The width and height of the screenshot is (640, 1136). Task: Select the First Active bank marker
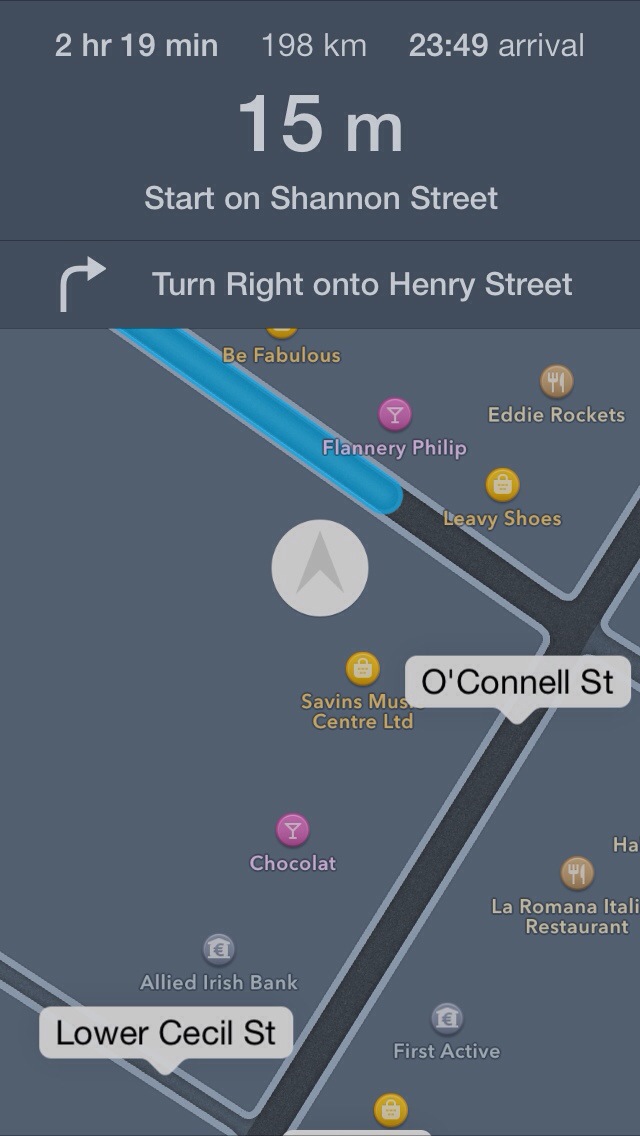pyautogui.click(x=447, y=1018)
